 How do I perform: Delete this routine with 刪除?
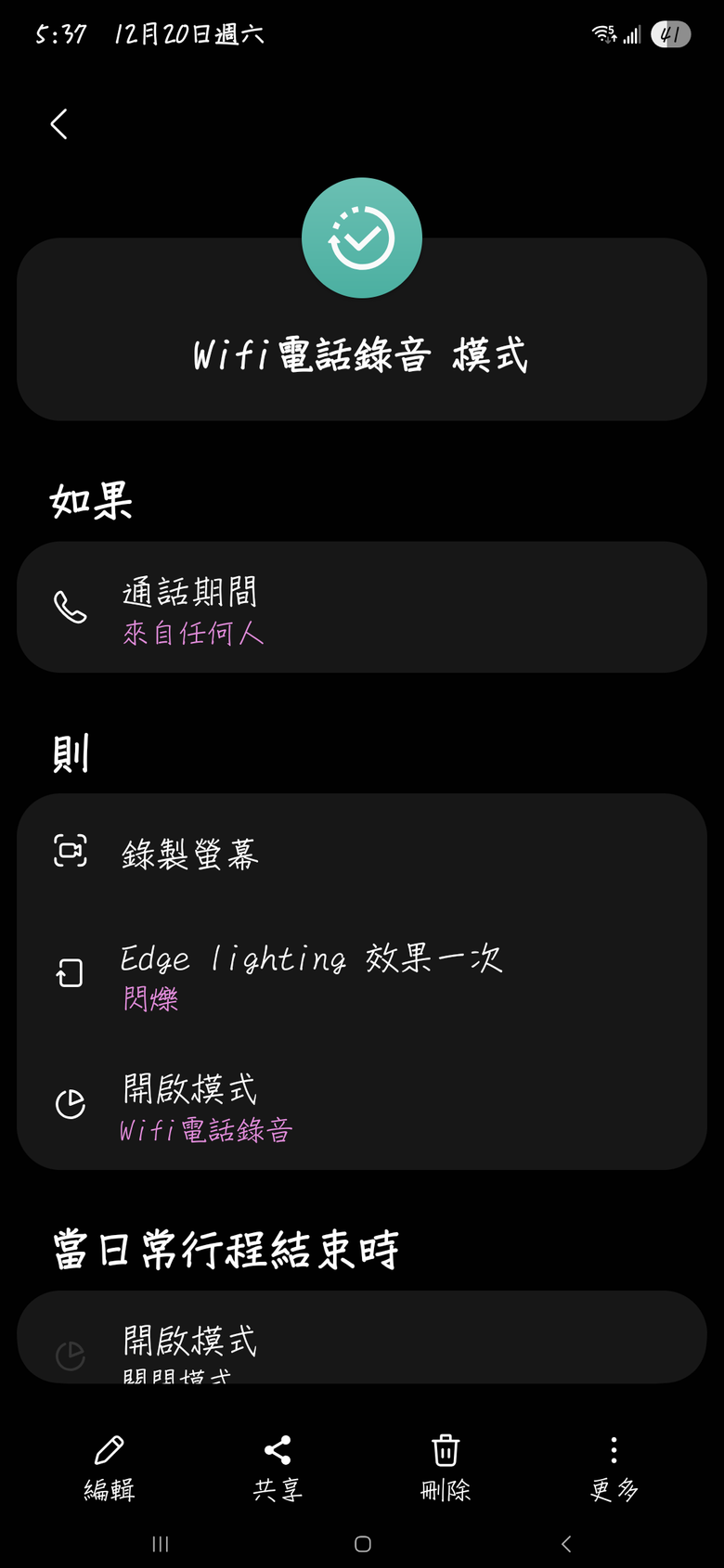pos(446,1467)
